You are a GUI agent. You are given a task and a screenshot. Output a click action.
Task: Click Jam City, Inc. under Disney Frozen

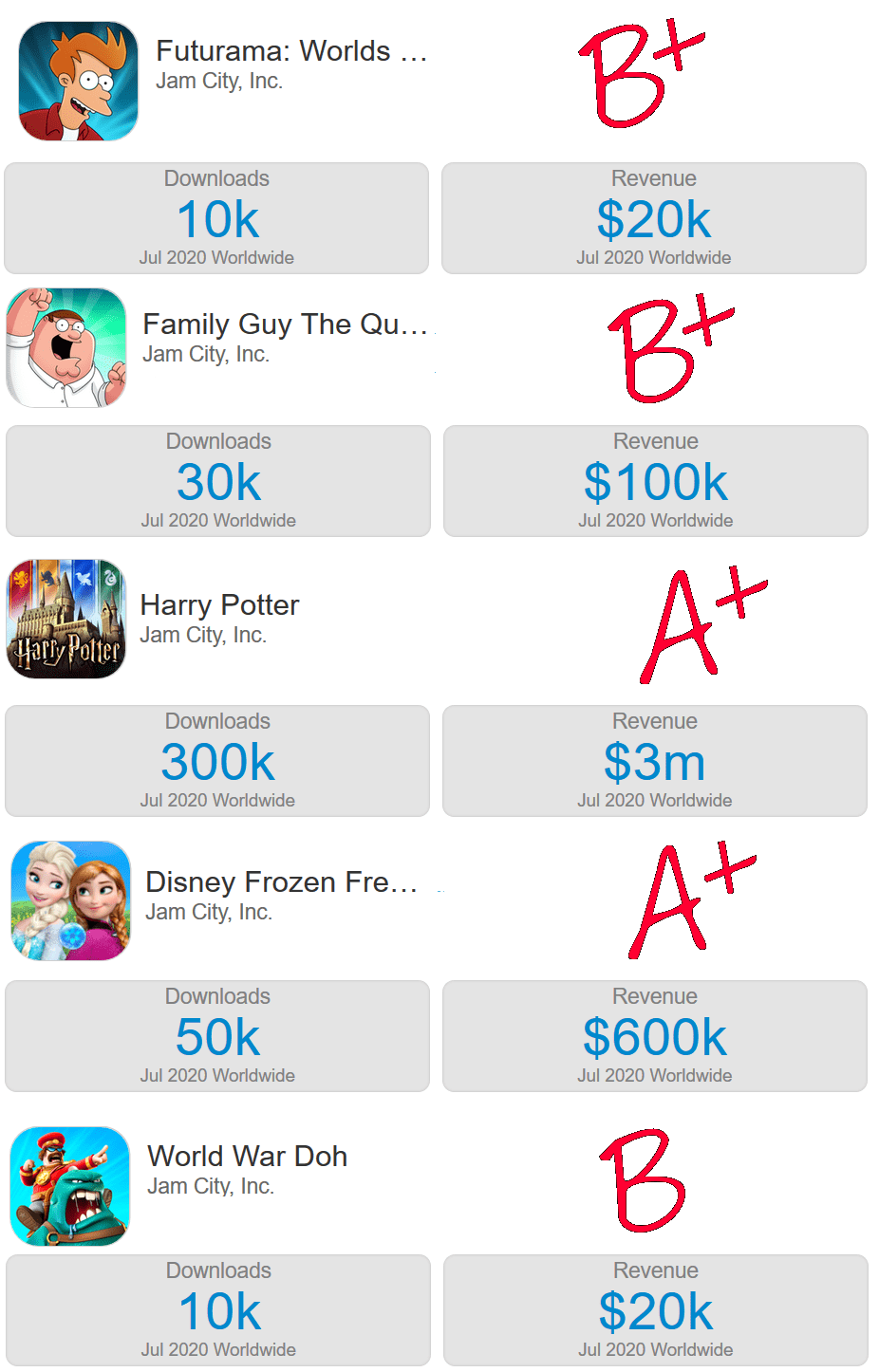click(210, 912)
